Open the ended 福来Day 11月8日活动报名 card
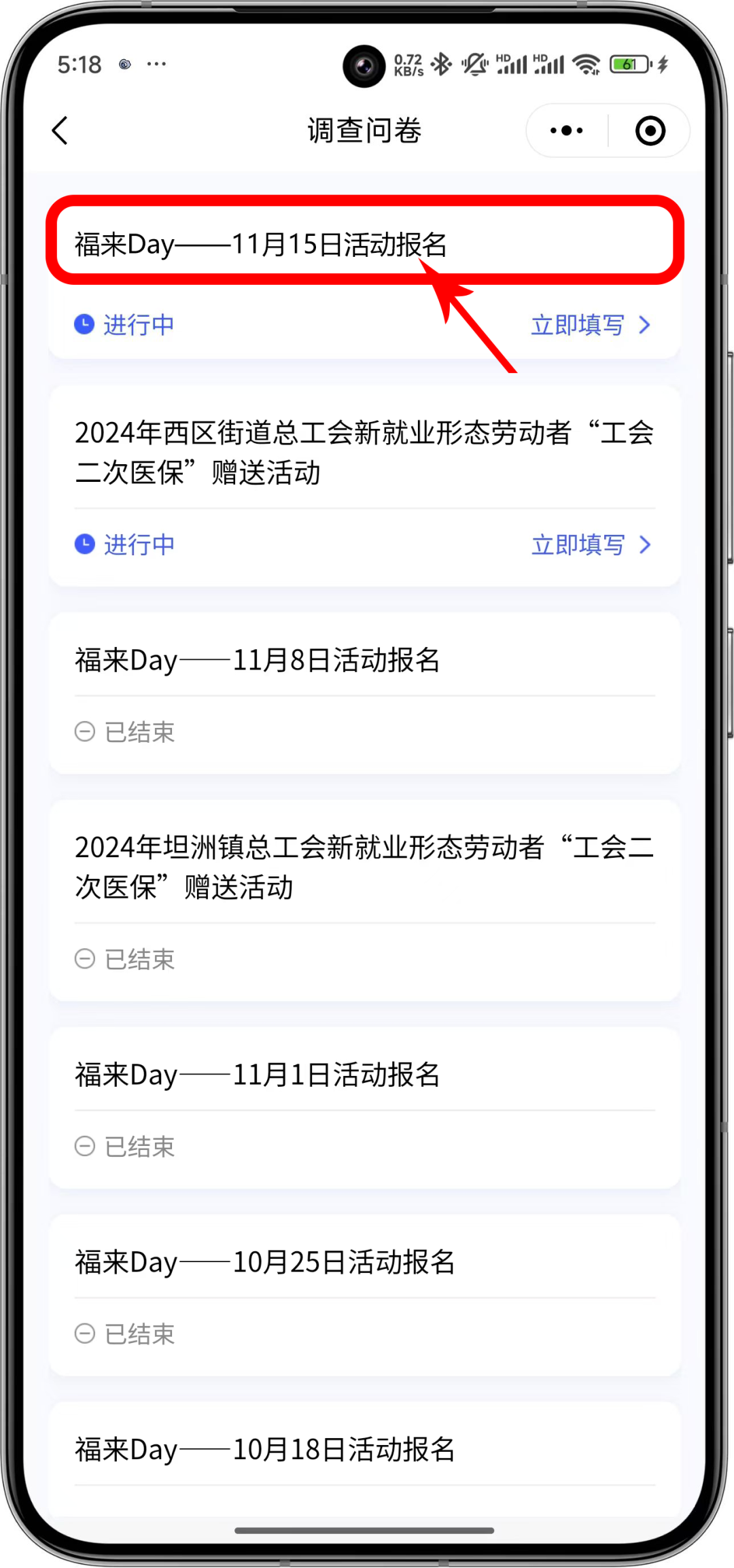The width and height of the screenshot is (734, 1568). [365, 693]
